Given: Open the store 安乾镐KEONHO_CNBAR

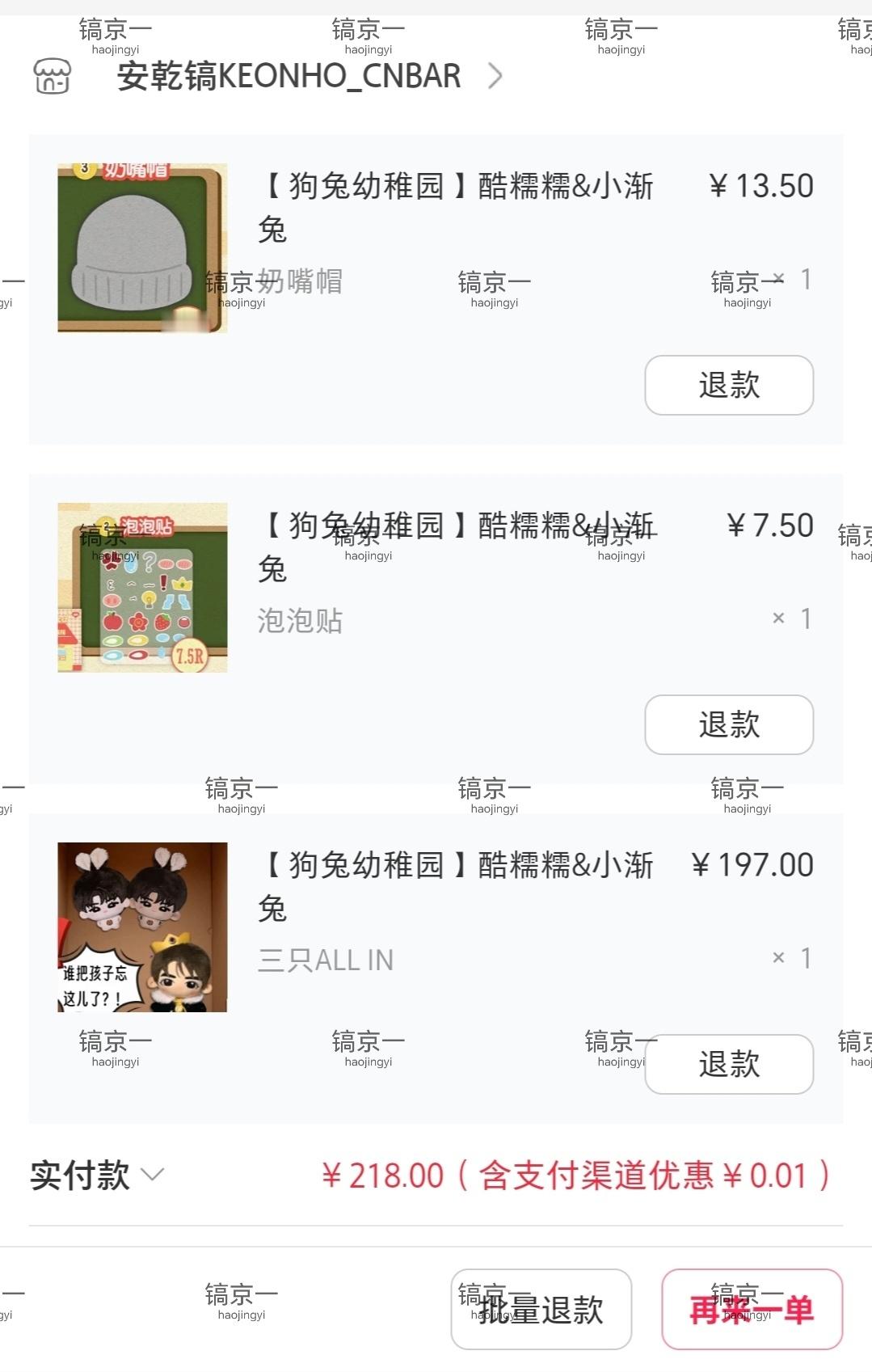Looking at the screenshot, I should tap(287, 77).
